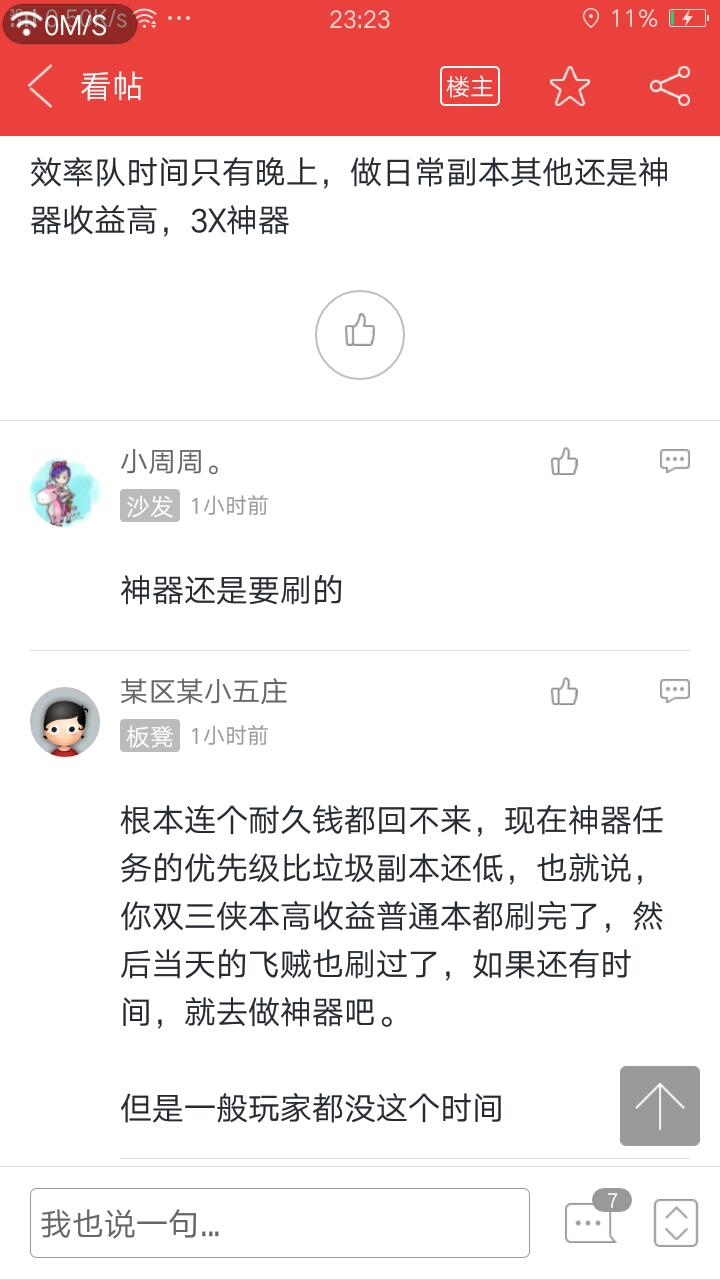Share this thread
Image resolution: width=720 pixels, height=1280 pixels.
[x=670, y=87]
